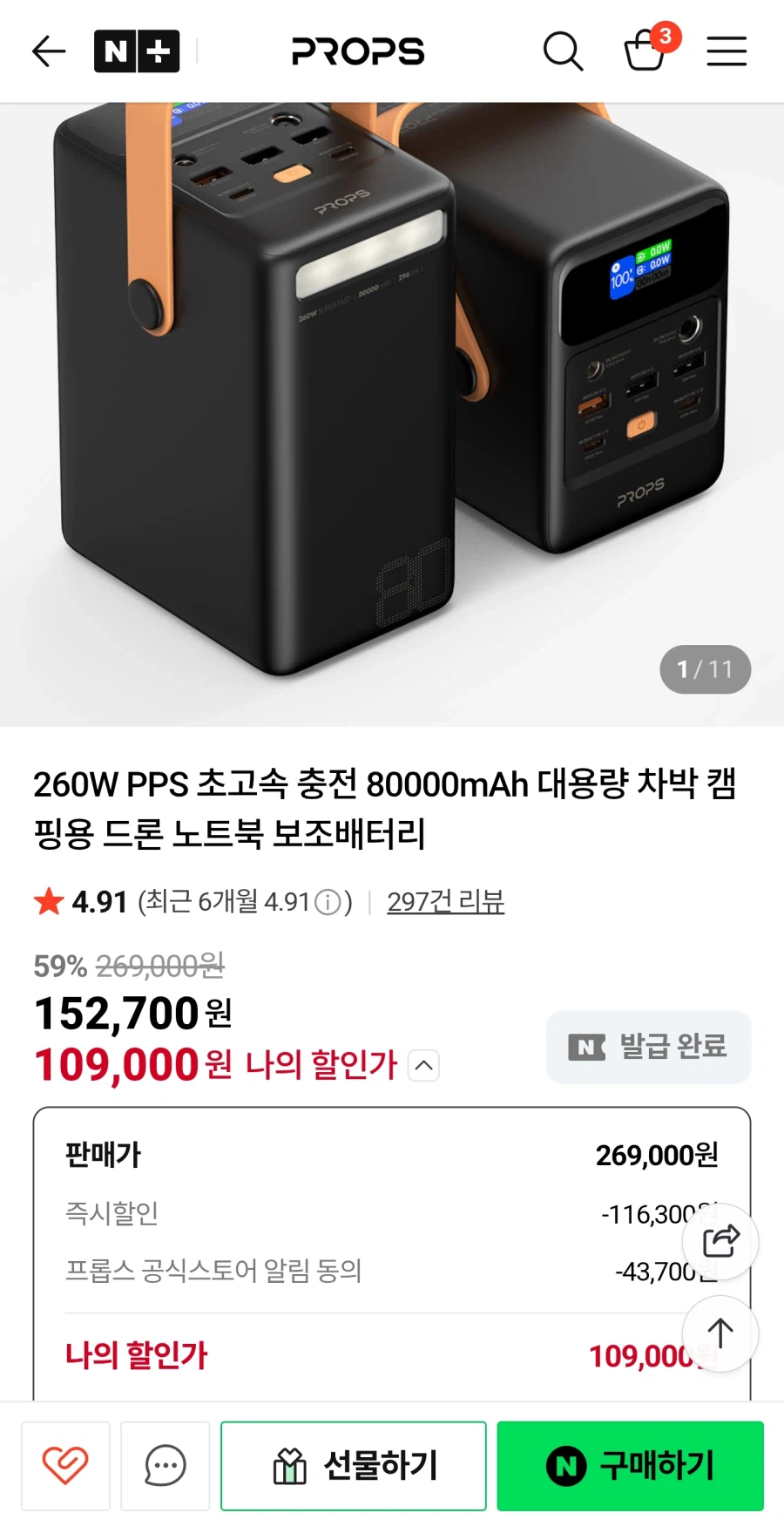Go back with the back arrow
Image resolution: width=784 pixels, height=1540 pixels.
[x=48, y=51]
